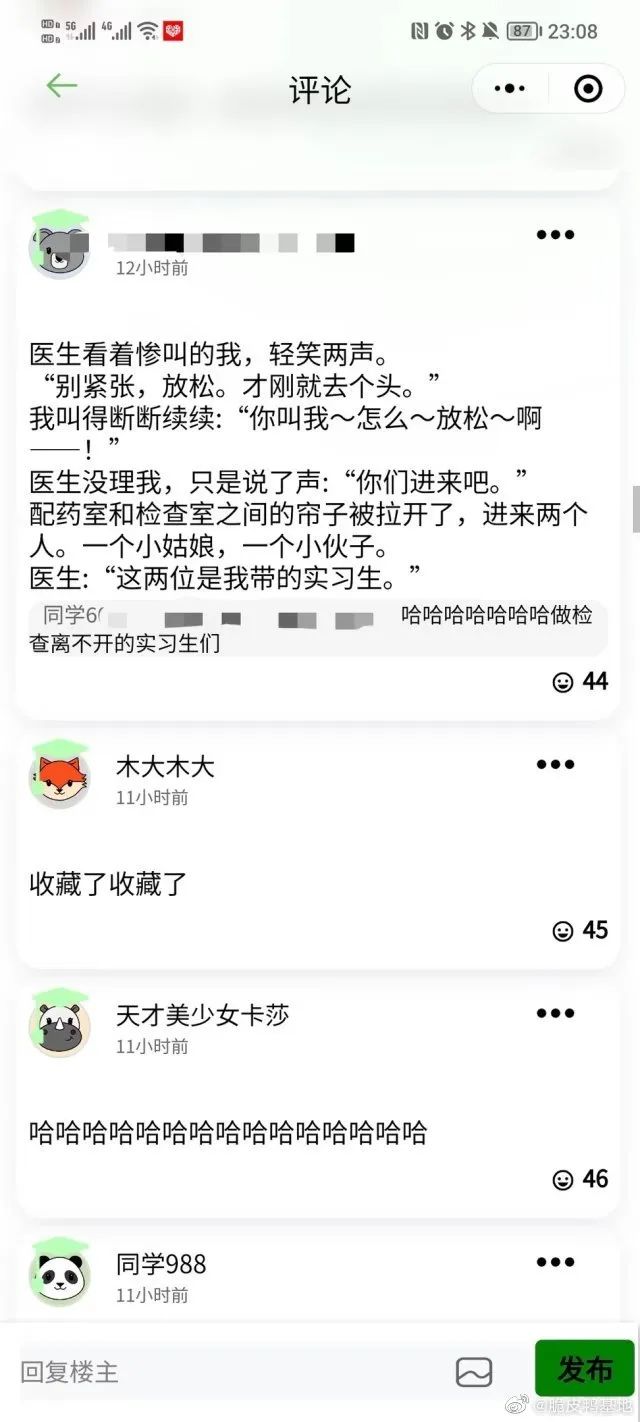Open the mini program three-dot menu

510,89
